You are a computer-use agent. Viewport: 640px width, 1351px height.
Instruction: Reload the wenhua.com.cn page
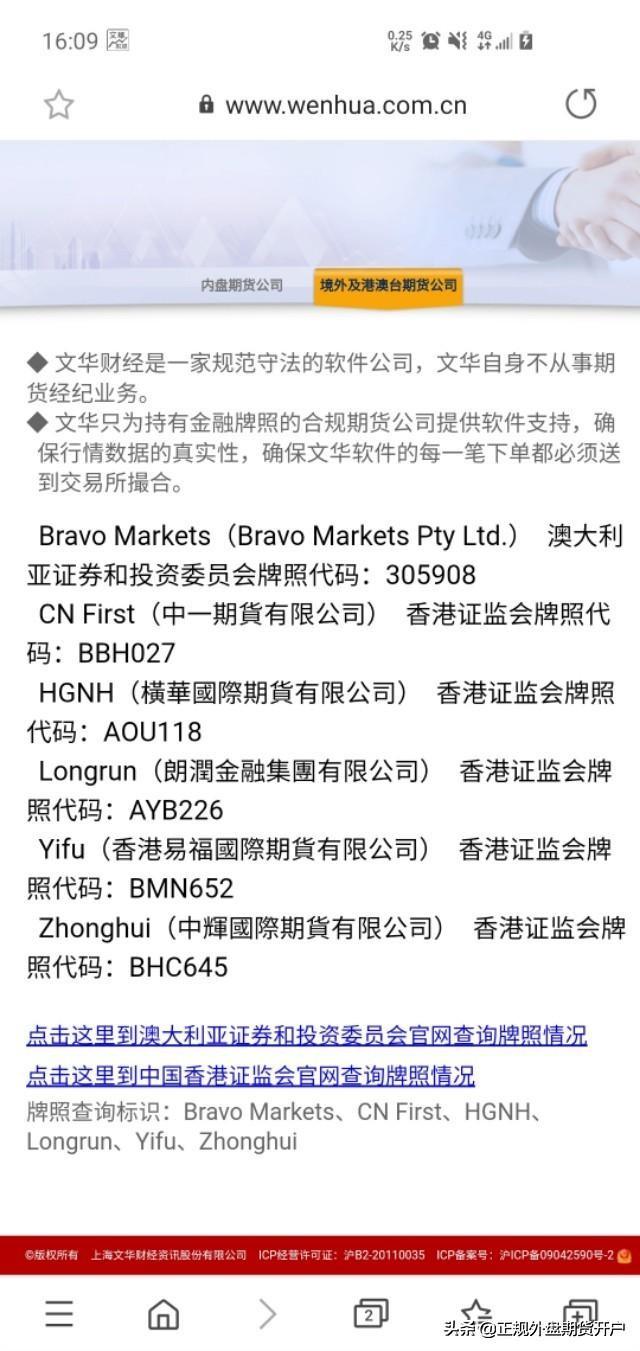(581, 104)
